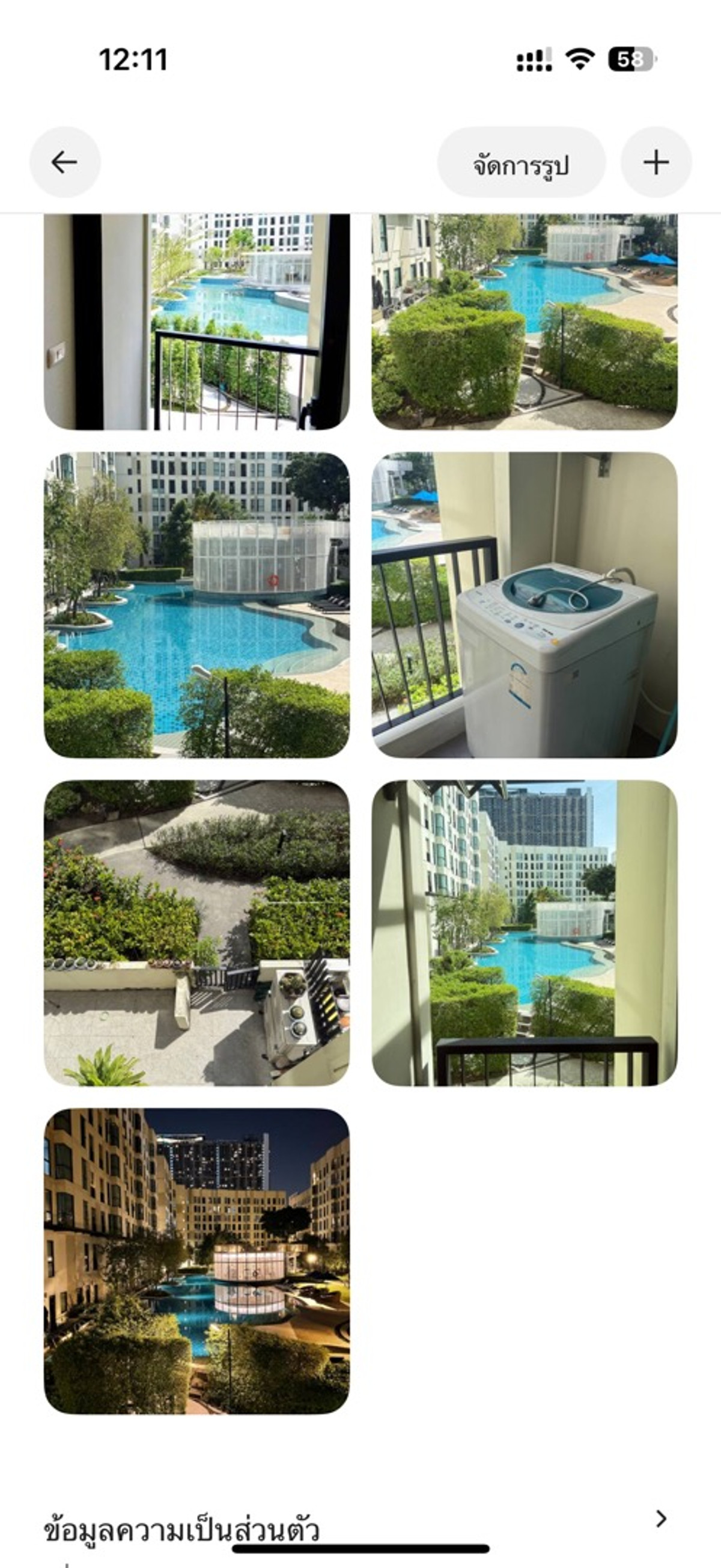
Task: View the pool photo with the white glass pavilion
Action: point(196,604)
